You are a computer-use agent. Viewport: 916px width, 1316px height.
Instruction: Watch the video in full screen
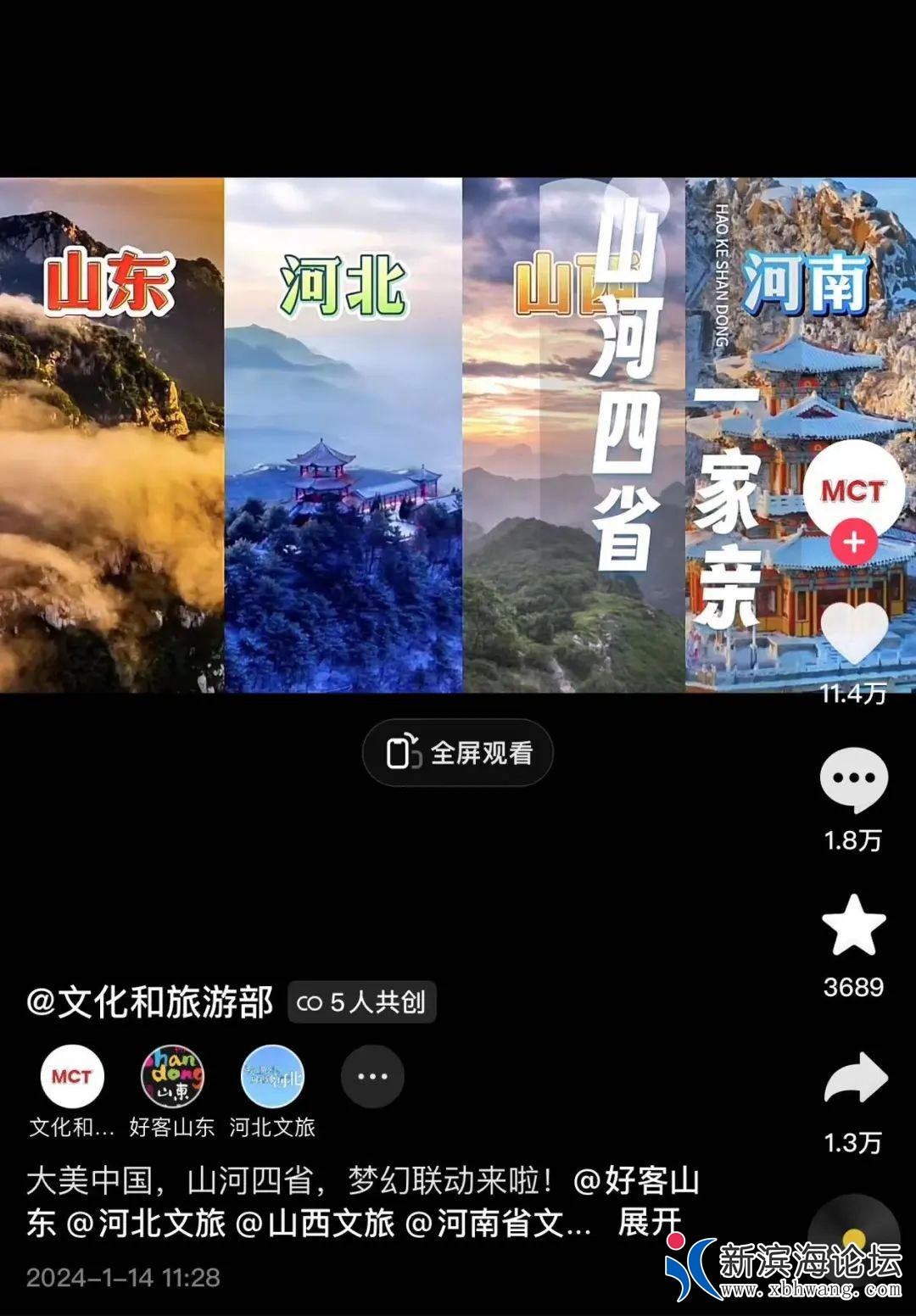[x=458, y=753]
